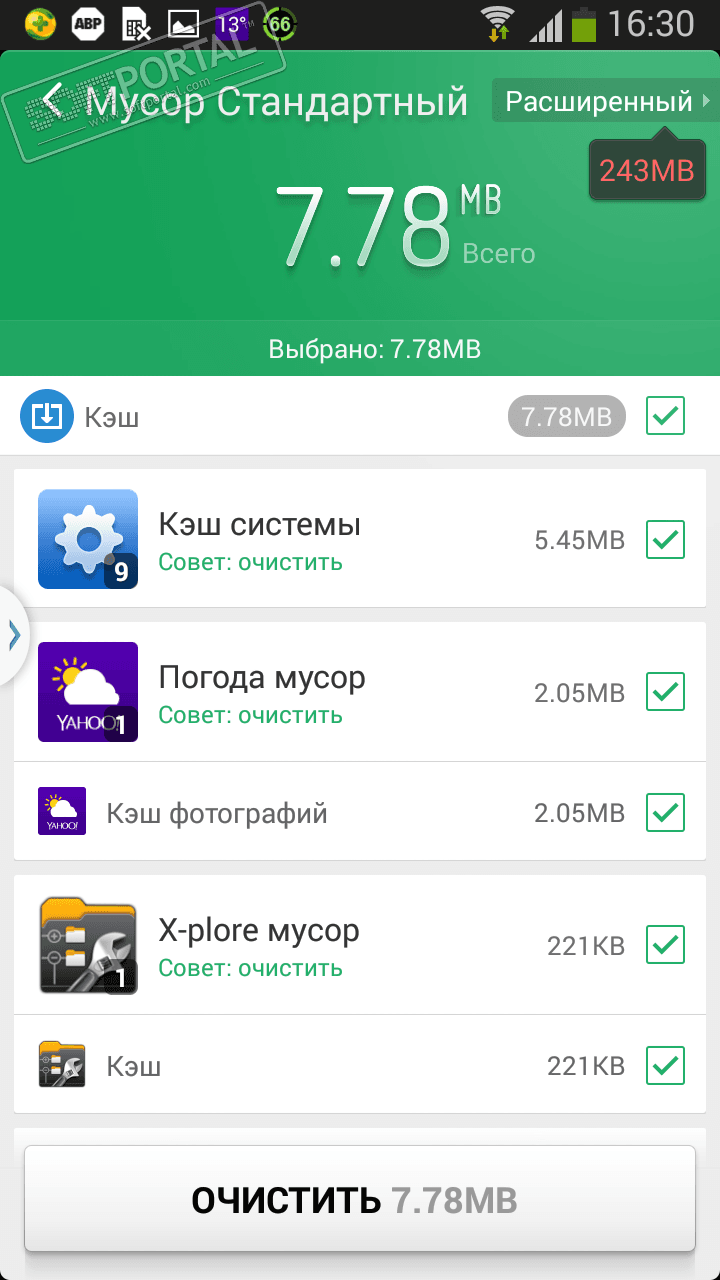
Task: Uncheck Кэш системы checkbox
Action: [665, 540]
